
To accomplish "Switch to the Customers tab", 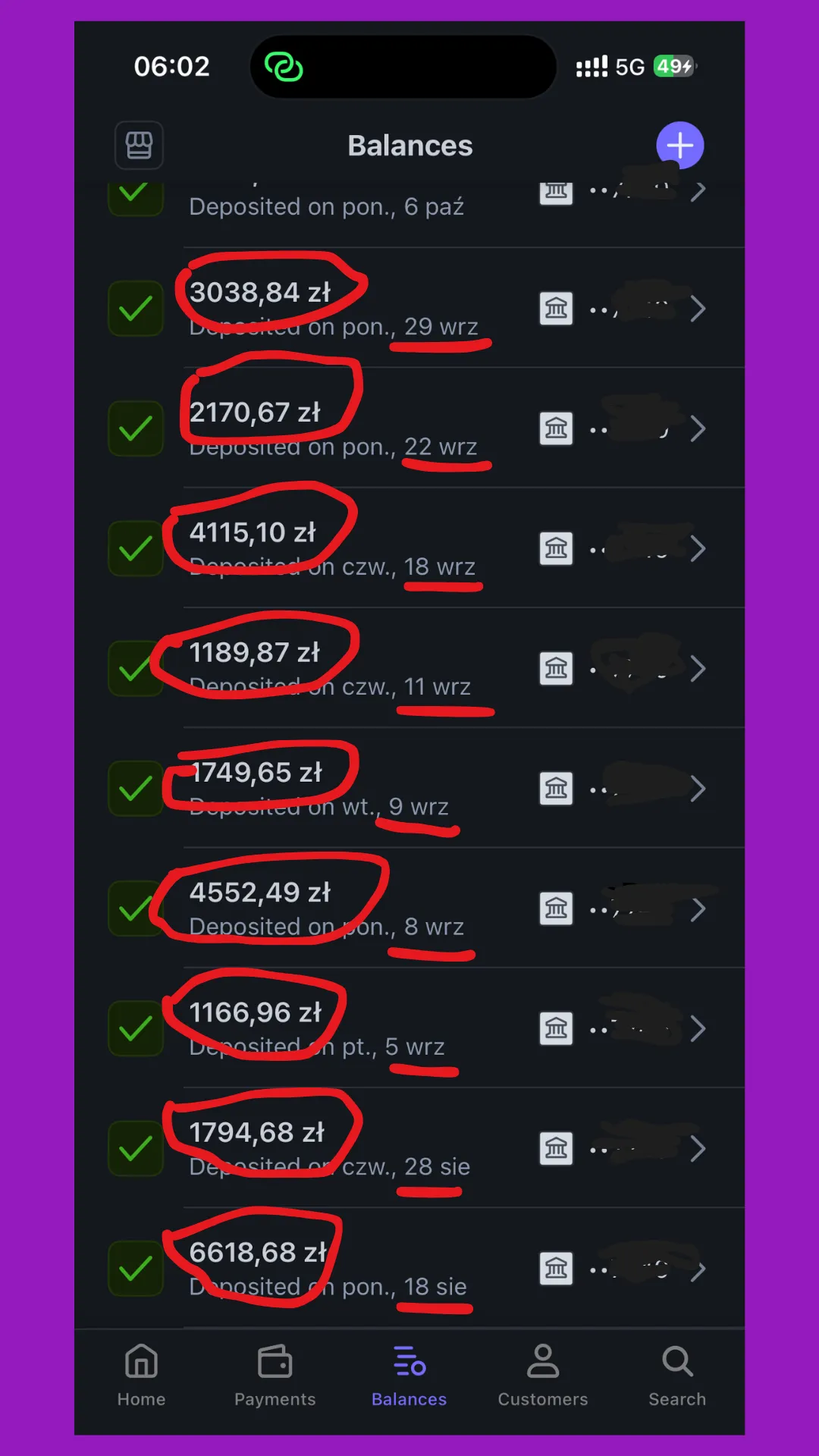I will [x=543, y=1375].
